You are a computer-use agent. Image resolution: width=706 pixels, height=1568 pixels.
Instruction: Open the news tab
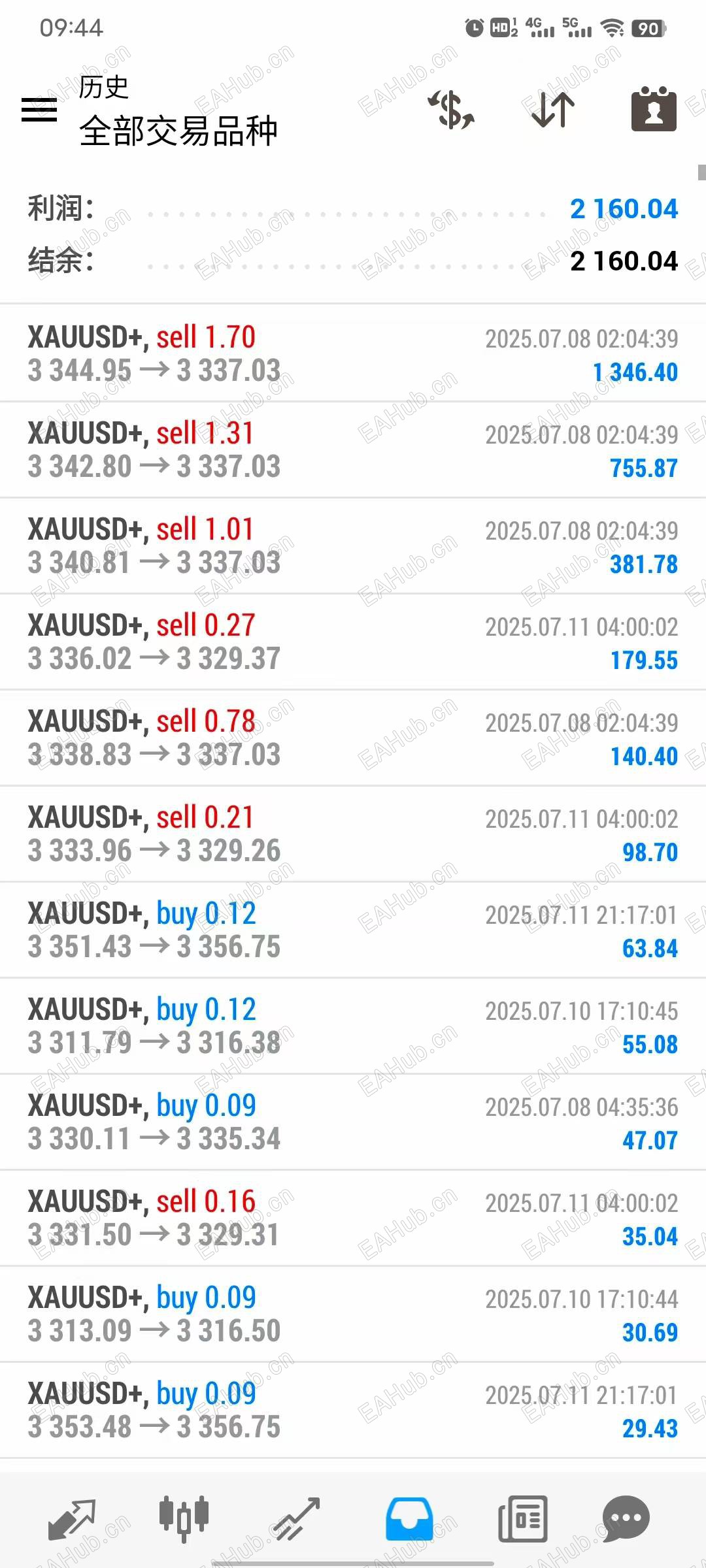[522, 1518]
